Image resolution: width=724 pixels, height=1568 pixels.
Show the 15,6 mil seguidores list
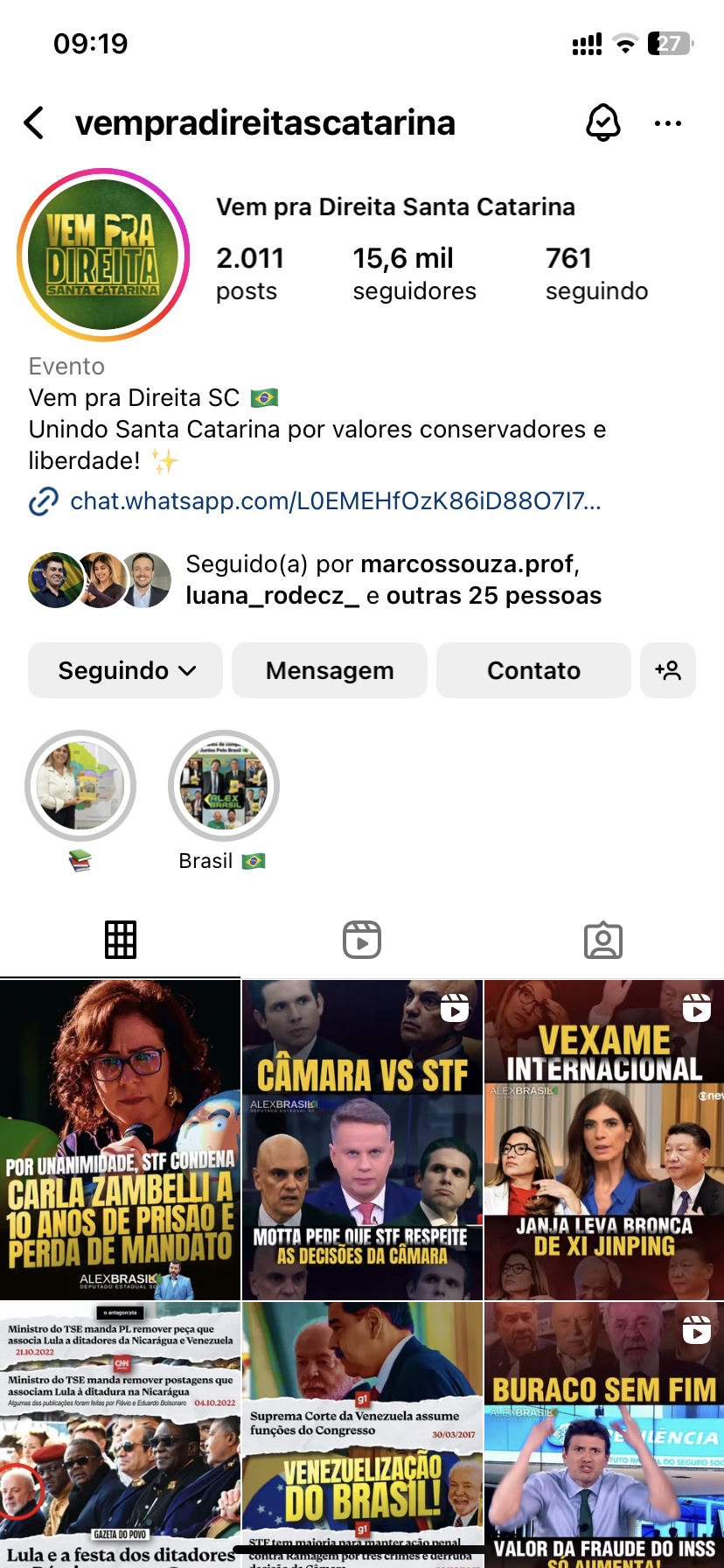click(414, 273)
